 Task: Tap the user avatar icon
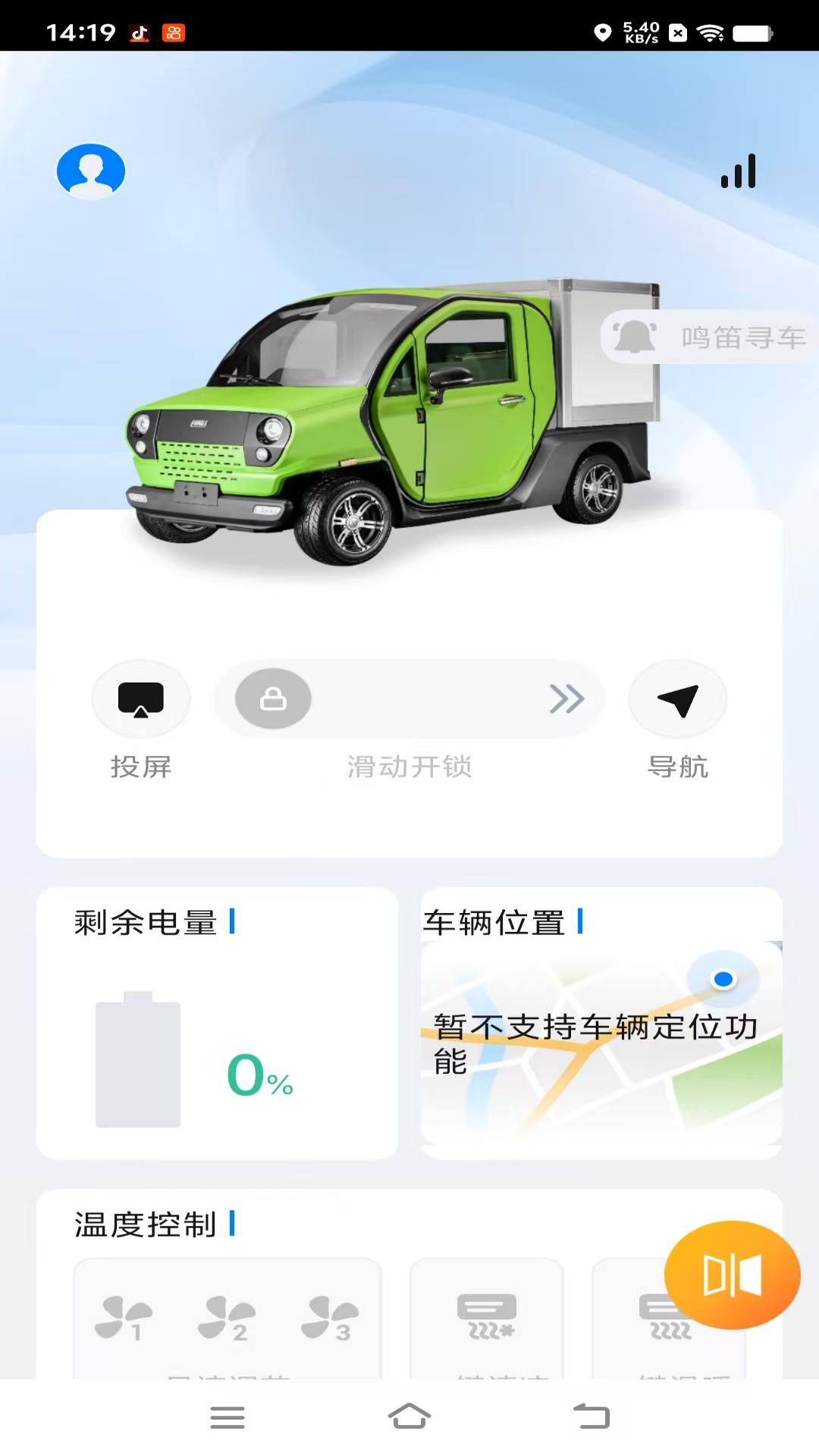pos(89,171)
